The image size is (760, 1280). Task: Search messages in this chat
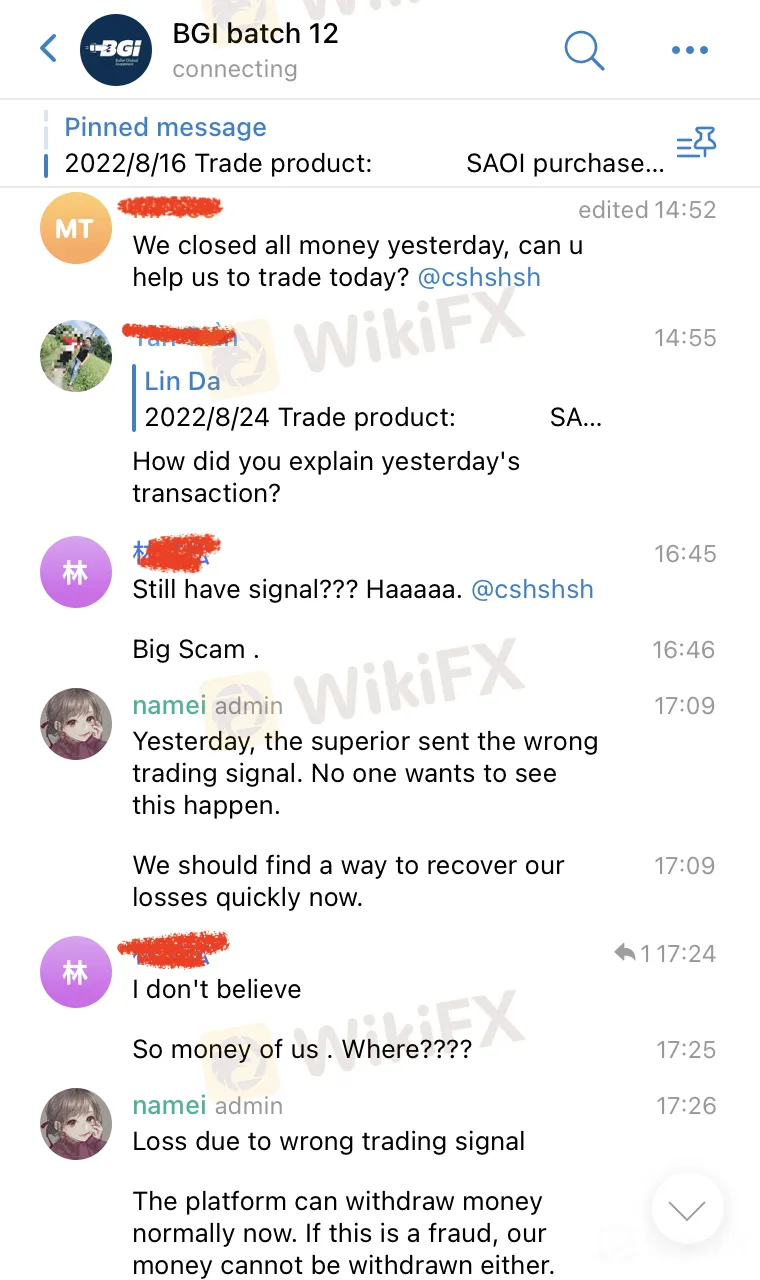point(584,48)
